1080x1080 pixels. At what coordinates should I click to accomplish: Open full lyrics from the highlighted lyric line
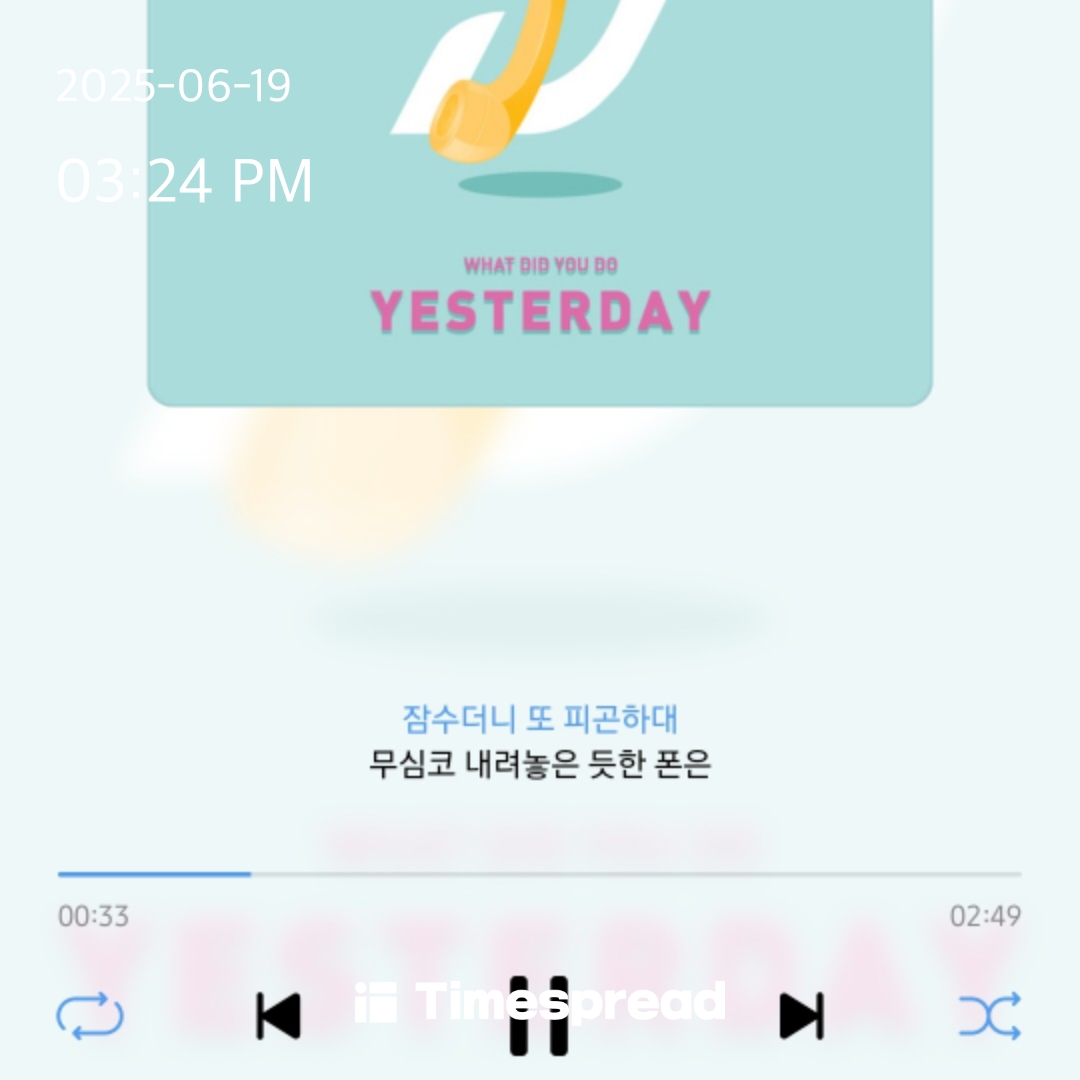pyautogui.click(x=540, y=718)
